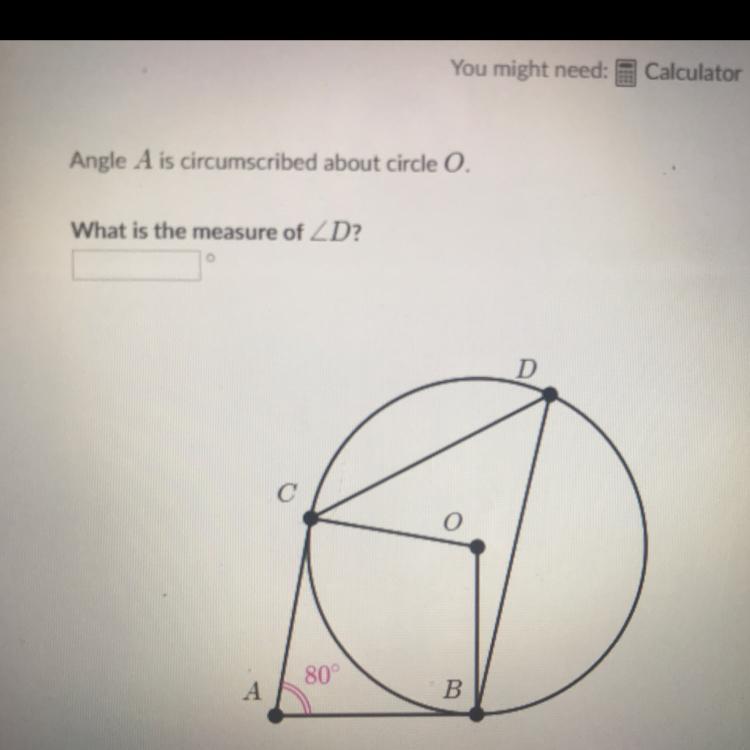Open the Calculator tool
The width and height of the screenshot is (750, 750).
[x=680, y=71]
